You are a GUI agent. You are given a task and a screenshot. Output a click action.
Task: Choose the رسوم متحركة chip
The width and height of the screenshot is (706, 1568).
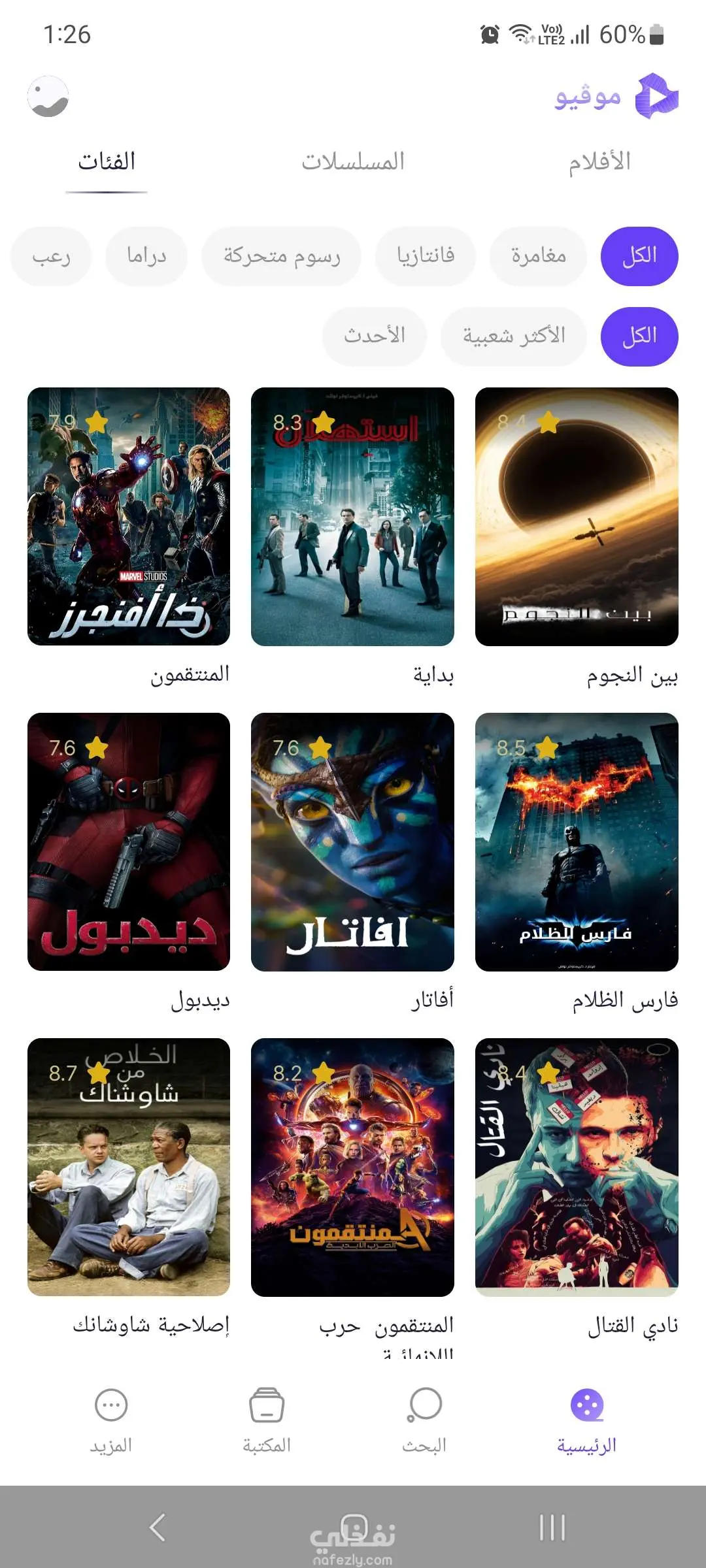coord(281,255)
